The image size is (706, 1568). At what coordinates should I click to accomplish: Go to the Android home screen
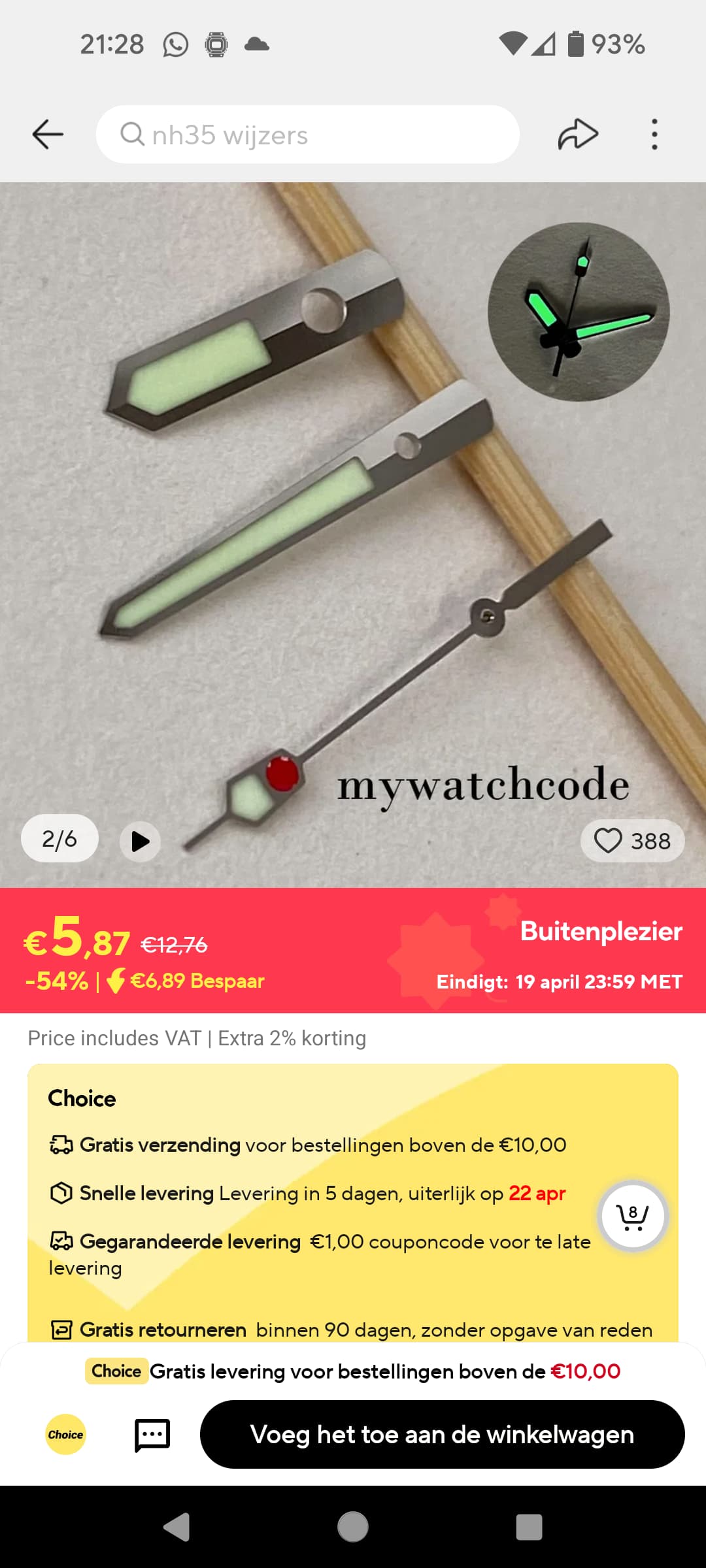coord(353,1527)
